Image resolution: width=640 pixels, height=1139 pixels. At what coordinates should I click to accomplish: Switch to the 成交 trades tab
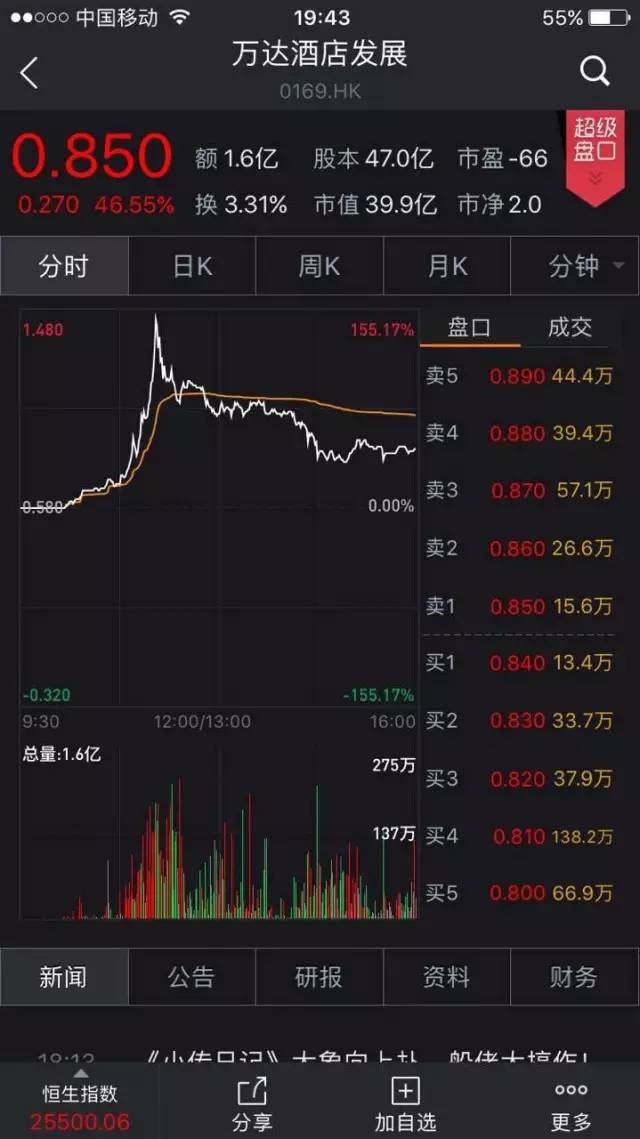(570, 327)
